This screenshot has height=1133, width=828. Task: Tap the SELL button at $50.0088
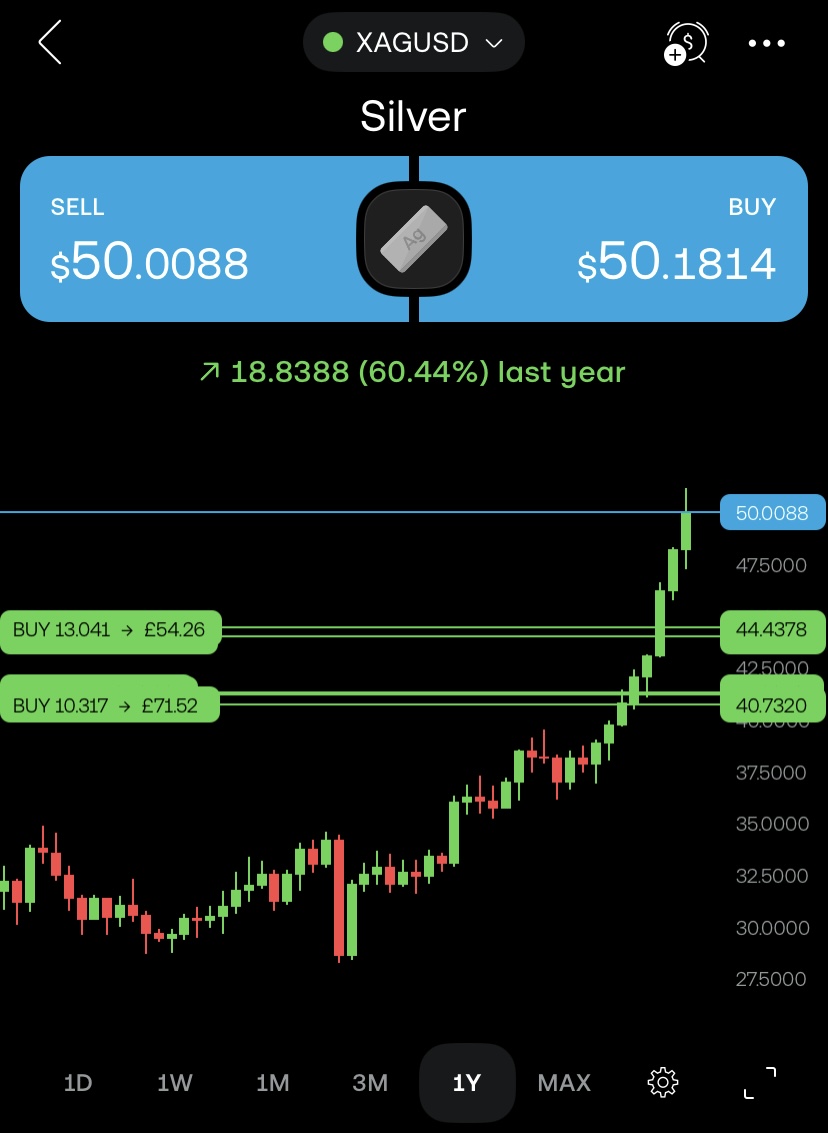tap(190, 239)
